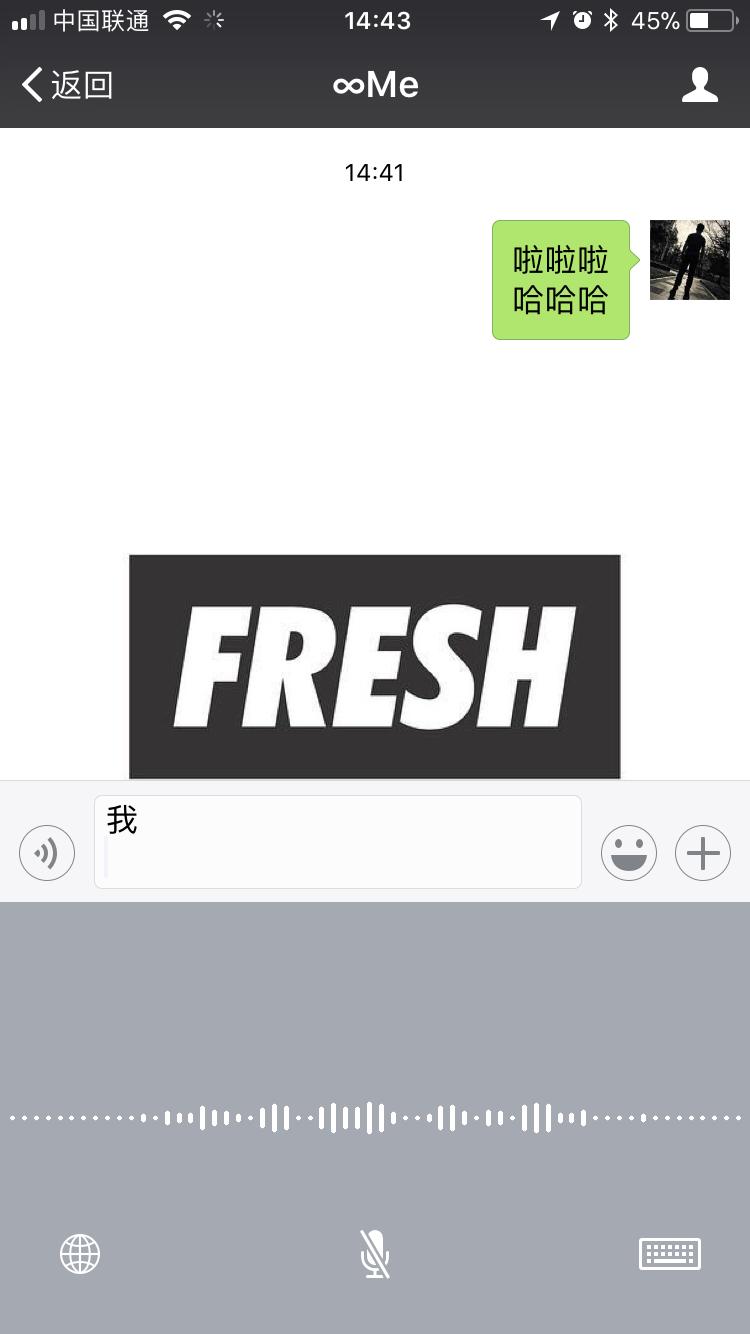Open your avatar thumbnail beside the message
The height and width of the screenshot is (1334, 750).
(689, 260)
